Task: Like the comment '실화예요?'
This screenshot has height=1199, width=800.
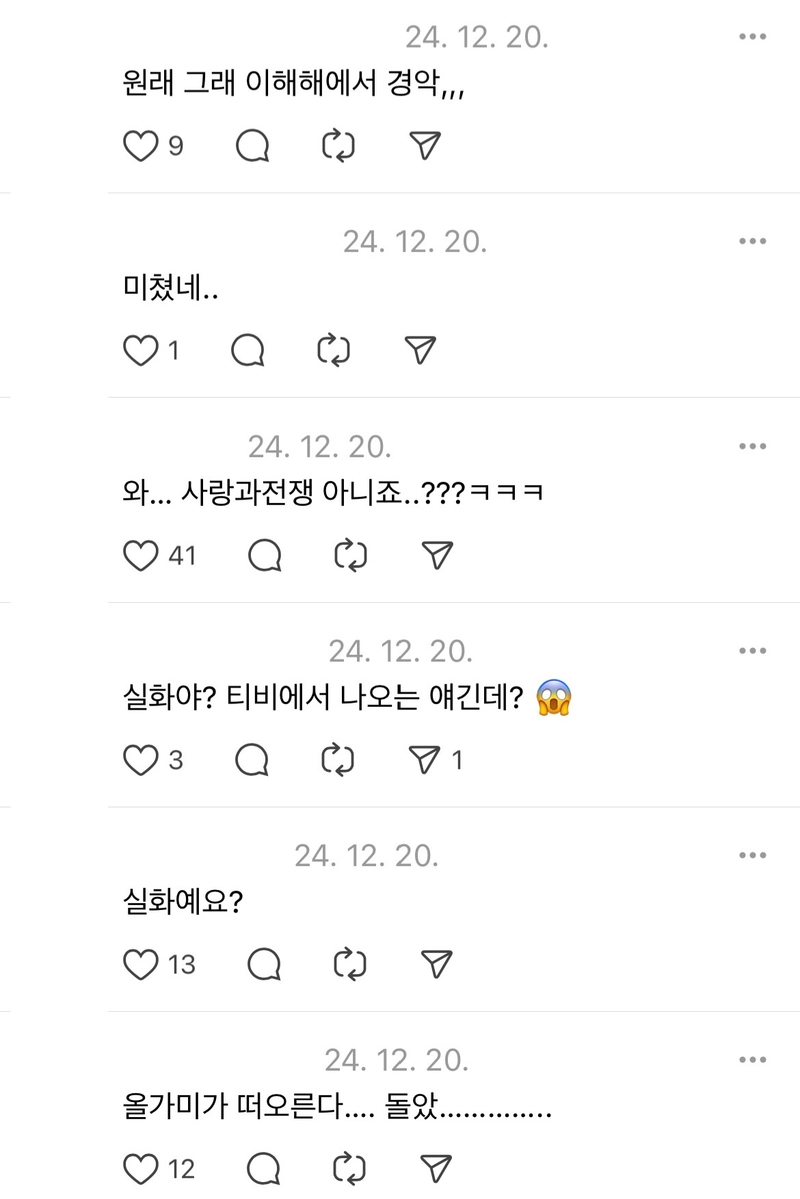Action: pyautogui.click(x=141, y=964)
